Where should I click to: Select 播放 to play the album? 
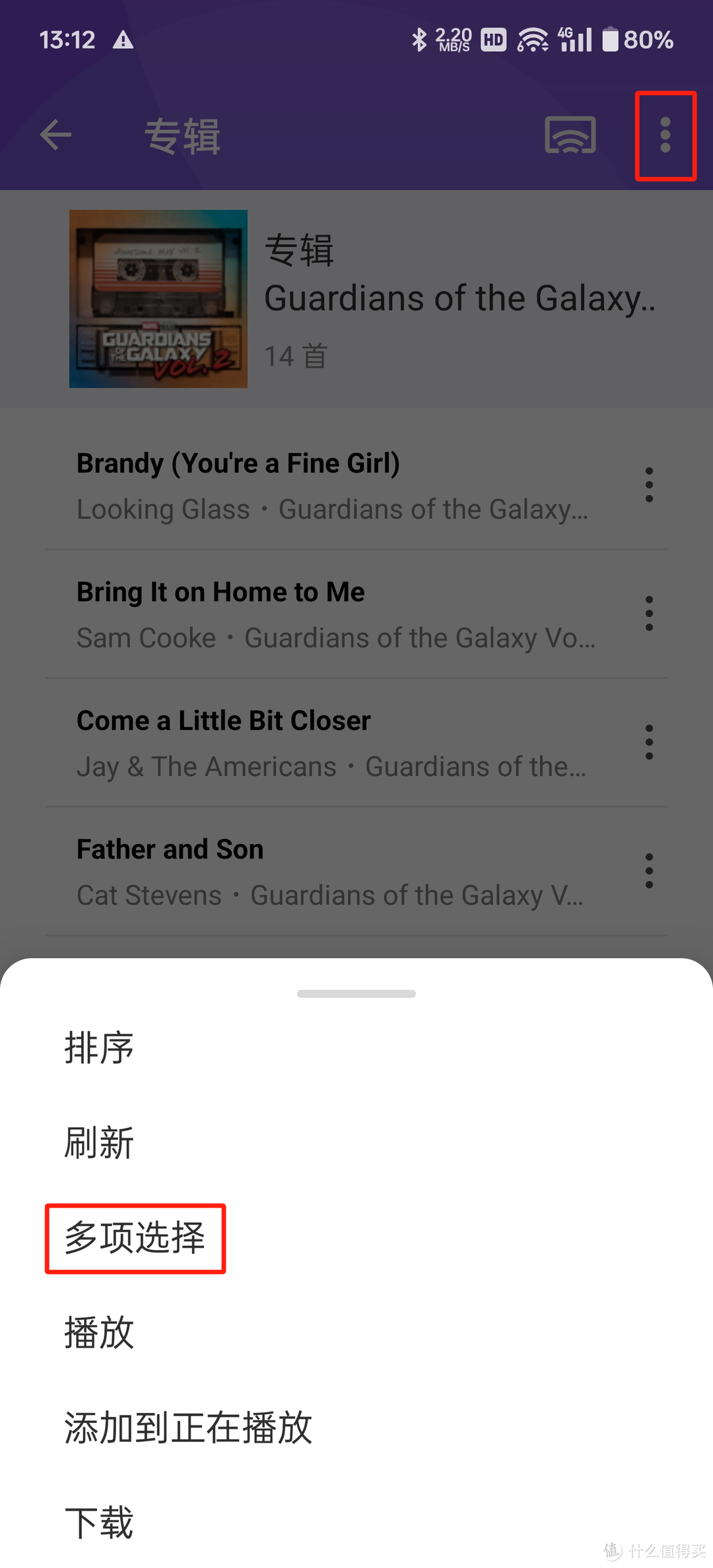coord(98,1332)
